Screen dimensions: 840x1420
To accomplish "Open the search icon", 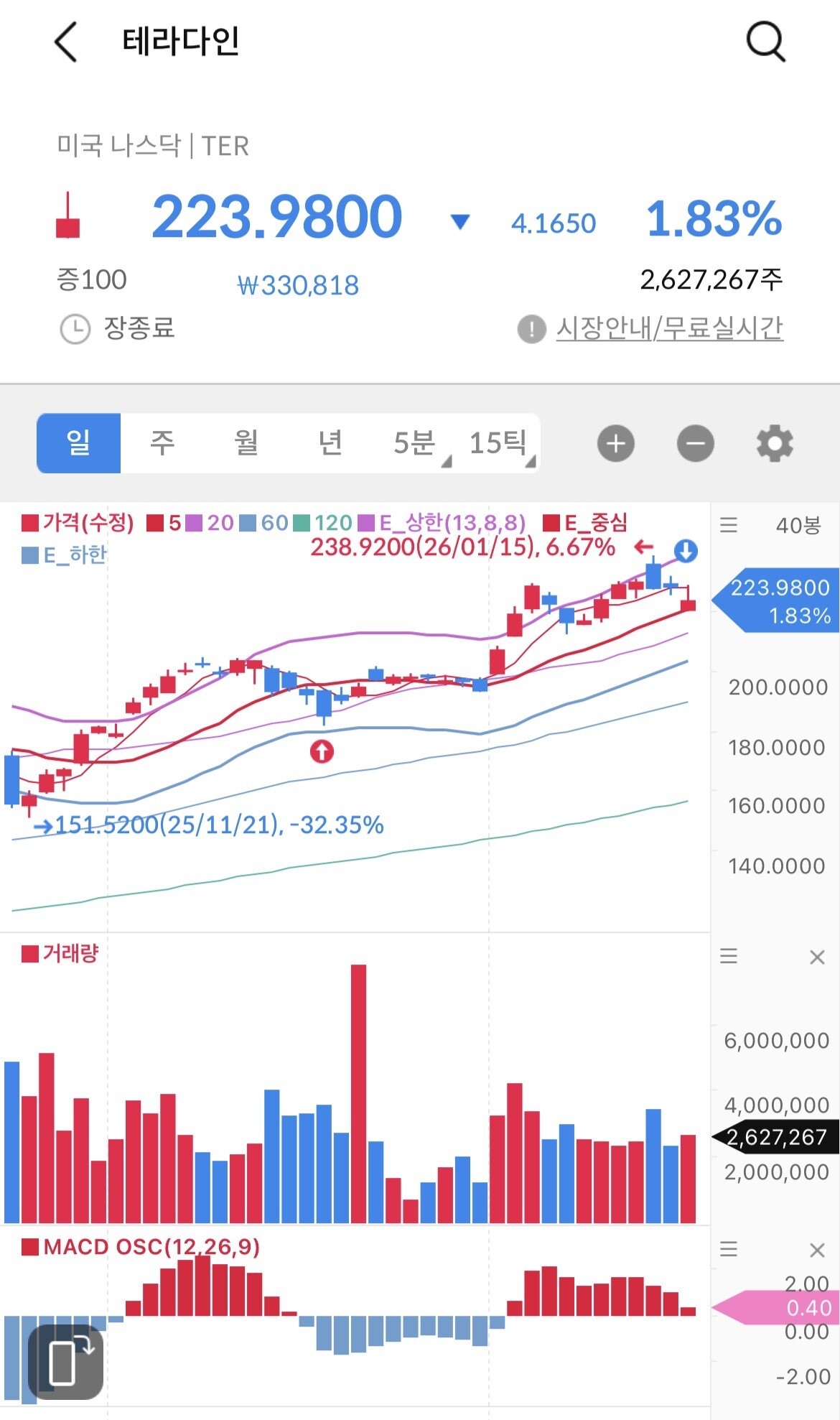I will pos(765,42).
